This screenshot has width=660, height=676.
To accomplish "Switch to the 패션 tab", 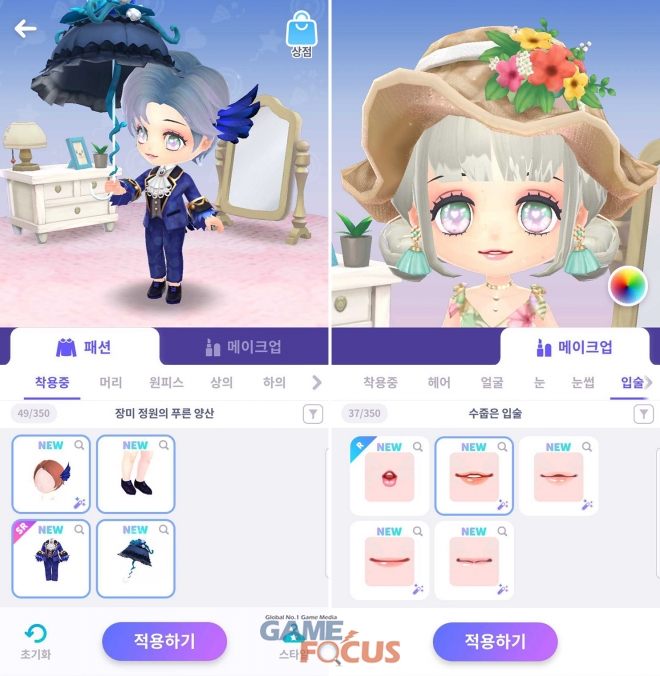I will (x=85, y=347).
